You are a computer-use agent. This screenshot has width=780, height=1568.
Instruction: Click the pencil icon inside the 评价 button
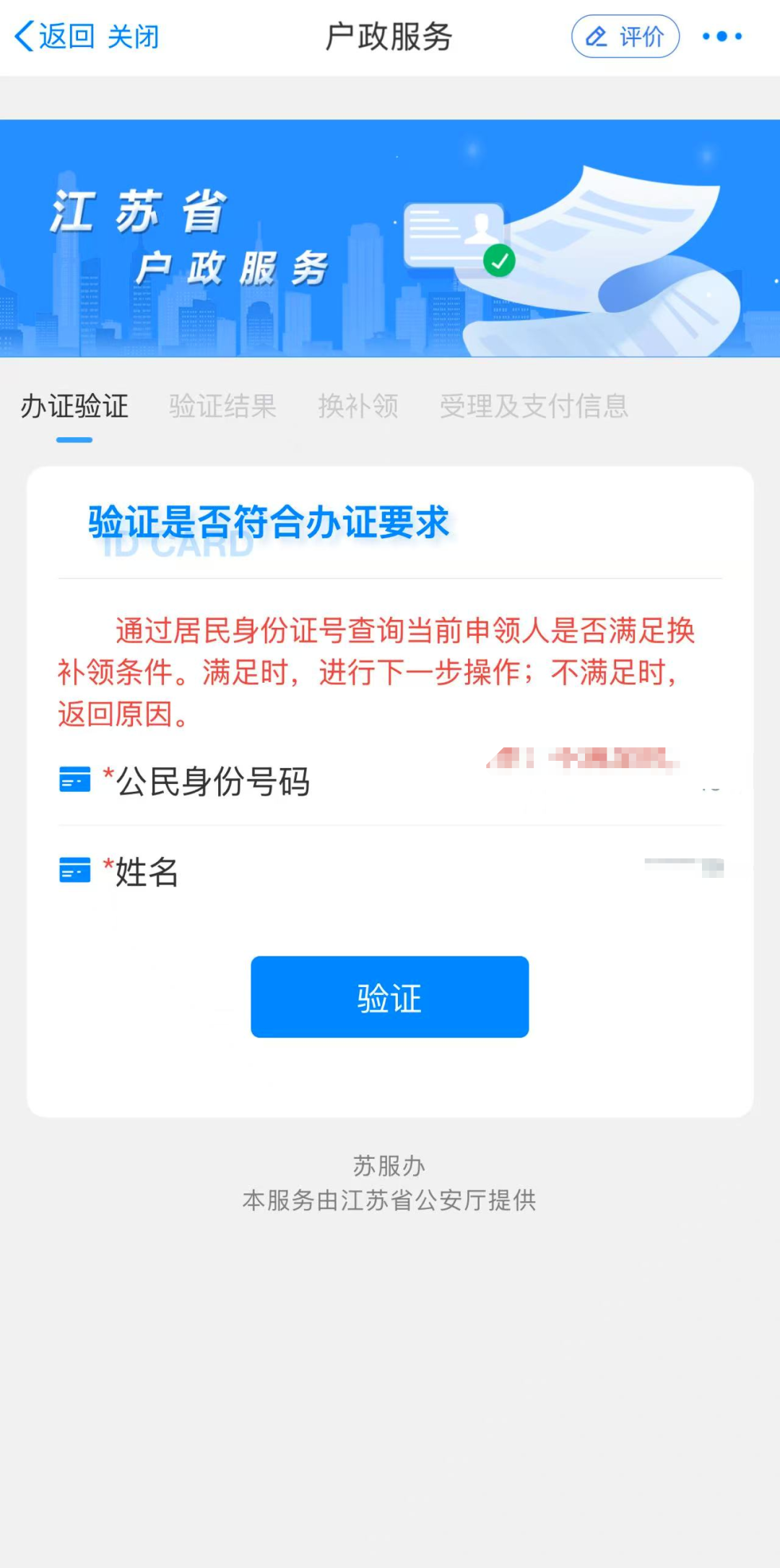597,36
